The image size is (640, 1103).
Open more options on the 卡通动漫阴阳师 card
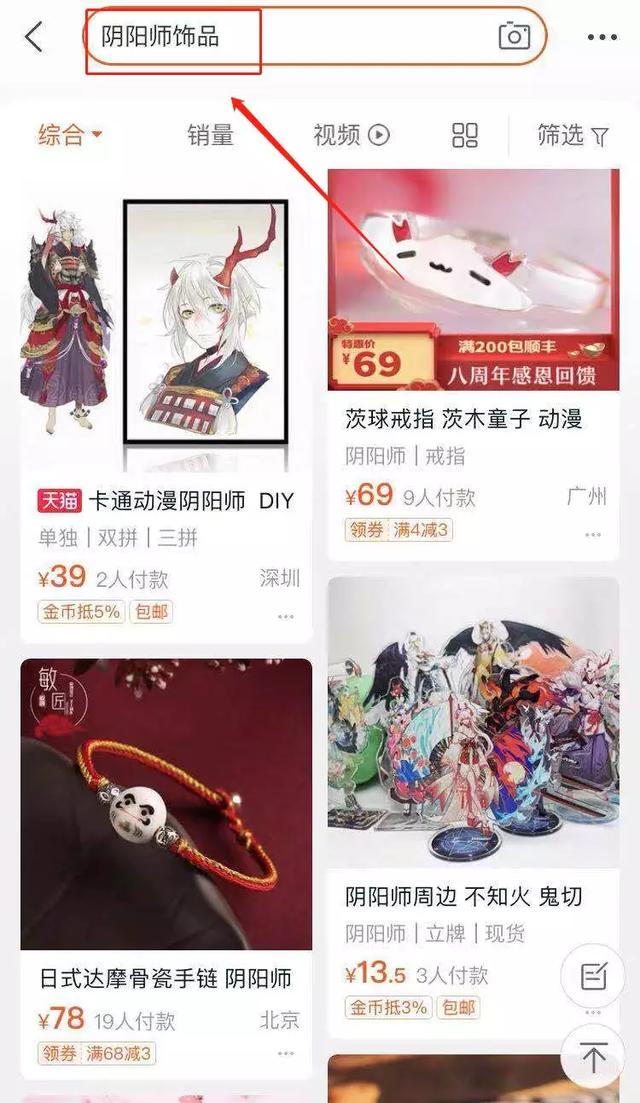(x=286, y=616)
